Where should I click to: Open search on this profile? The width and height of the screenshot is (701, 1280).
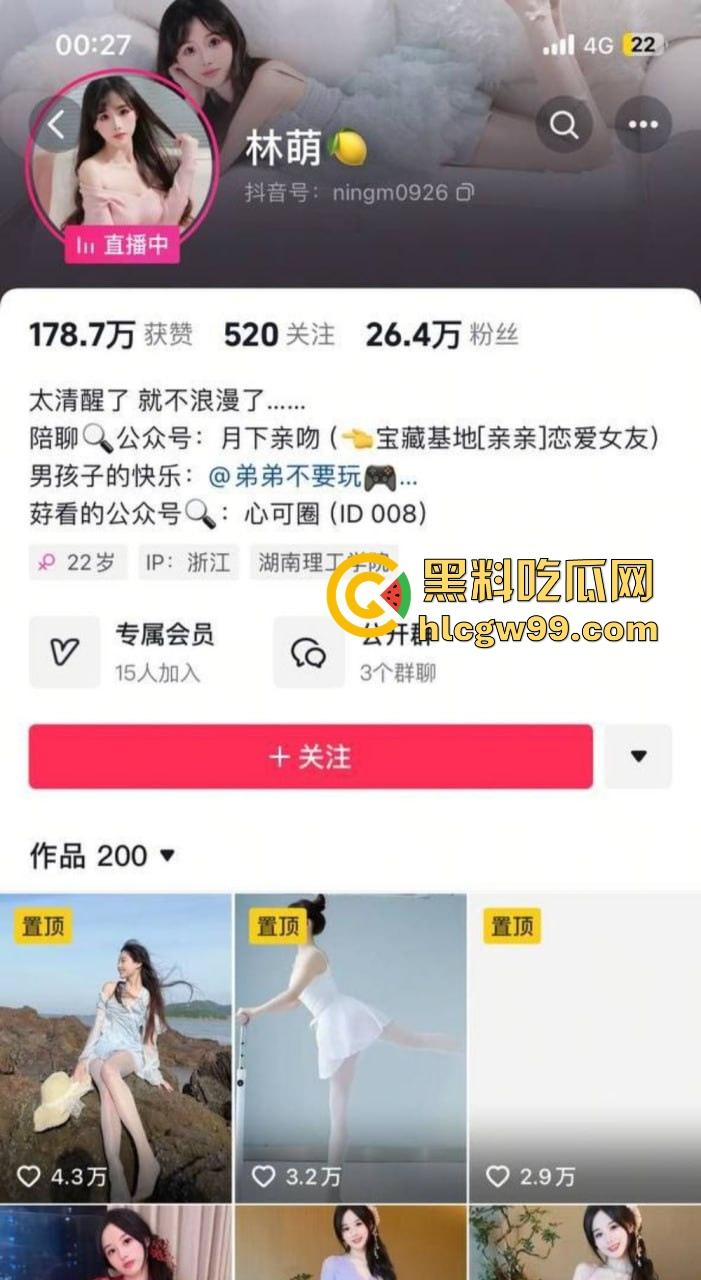564,126
